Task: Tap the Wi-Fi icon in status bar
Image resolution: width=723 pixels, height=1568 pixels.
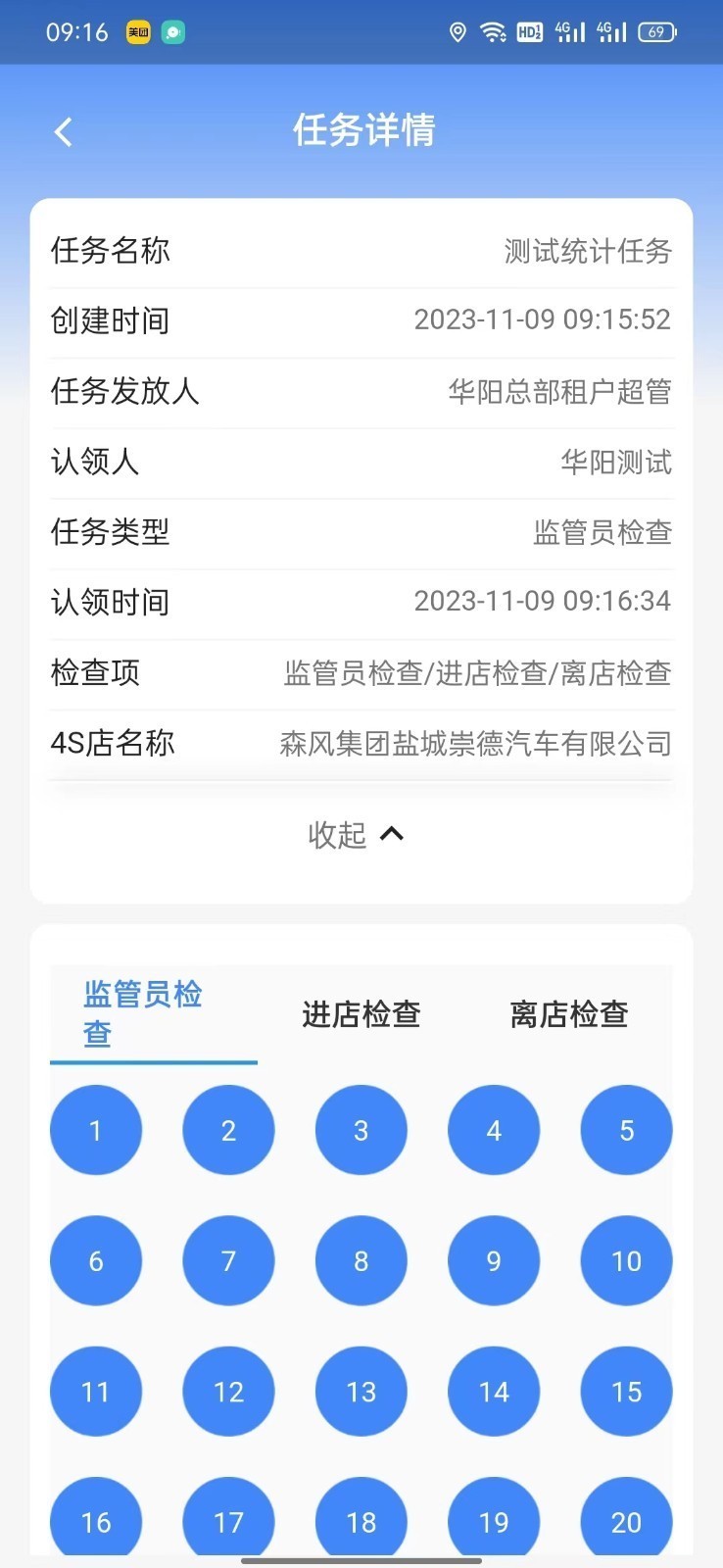Action: click(492, 30)
